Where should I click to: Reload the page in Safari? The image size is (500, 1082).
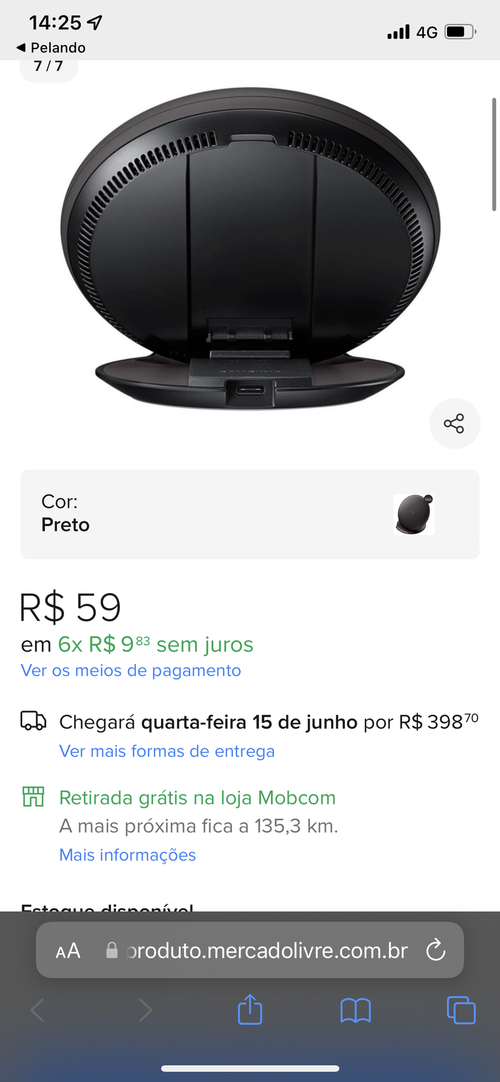[x=435, y=950]
